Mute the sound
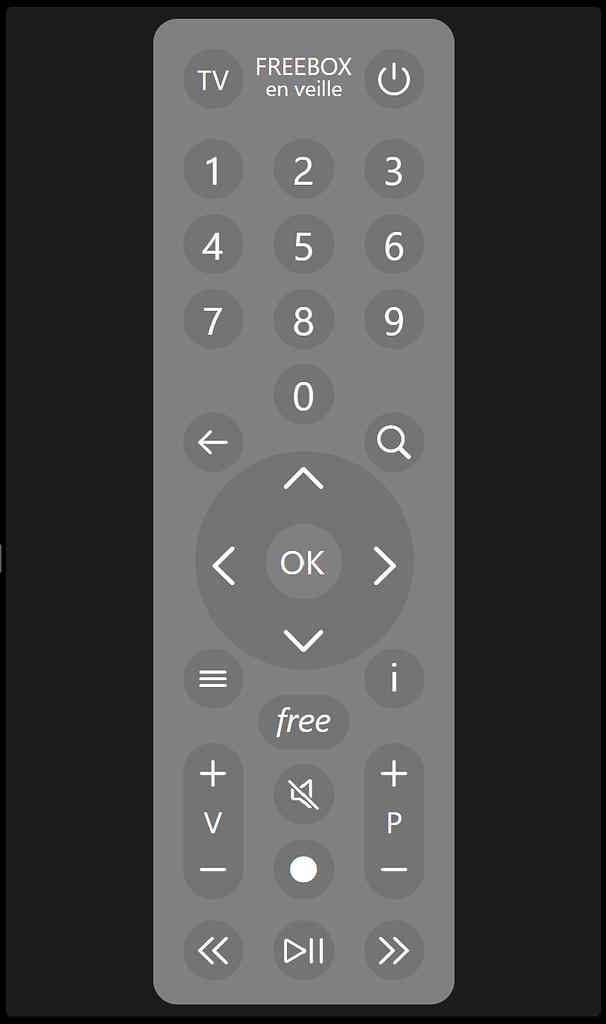 pos(304,794)
